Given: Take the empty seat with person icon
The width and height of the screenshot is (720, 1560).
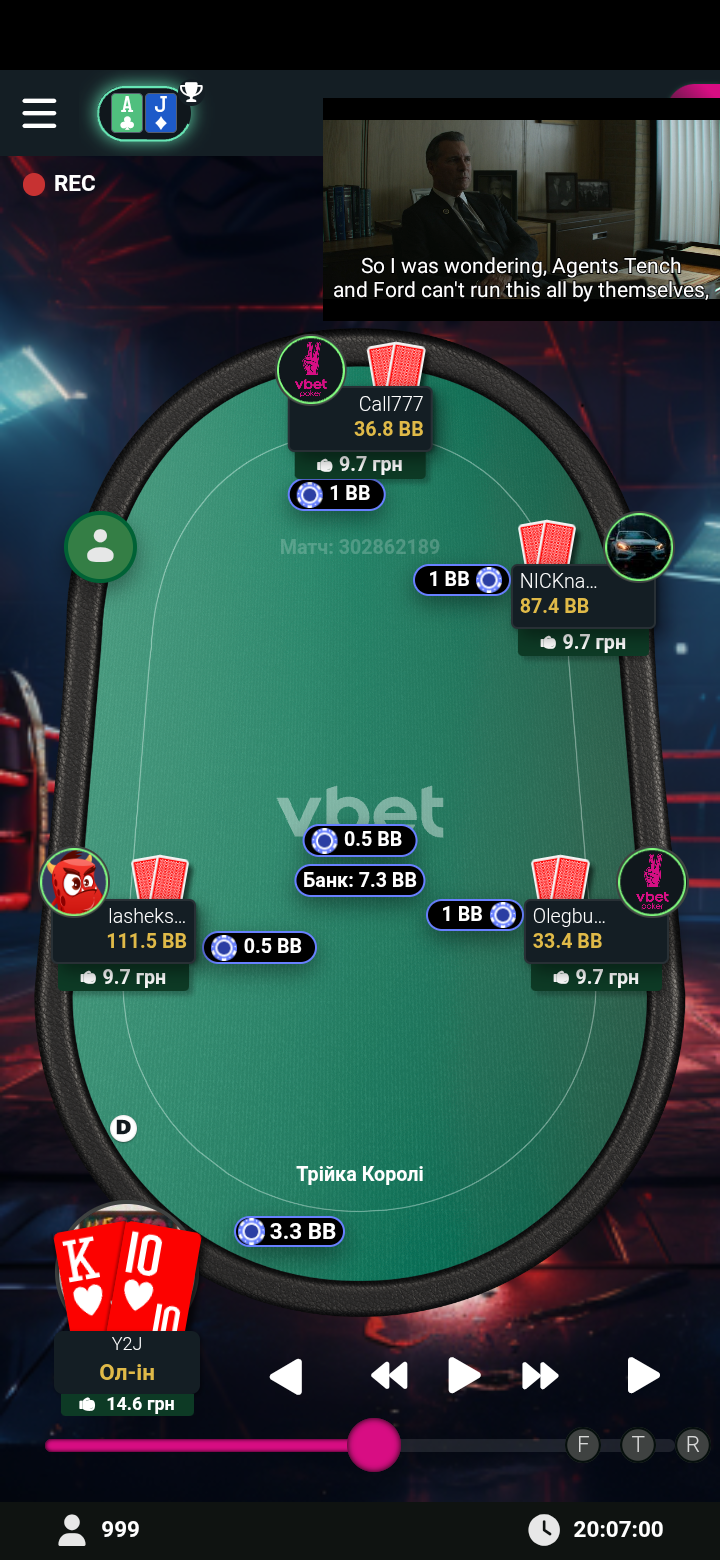Looking at the screenshot, I should (x=100, y=547).
